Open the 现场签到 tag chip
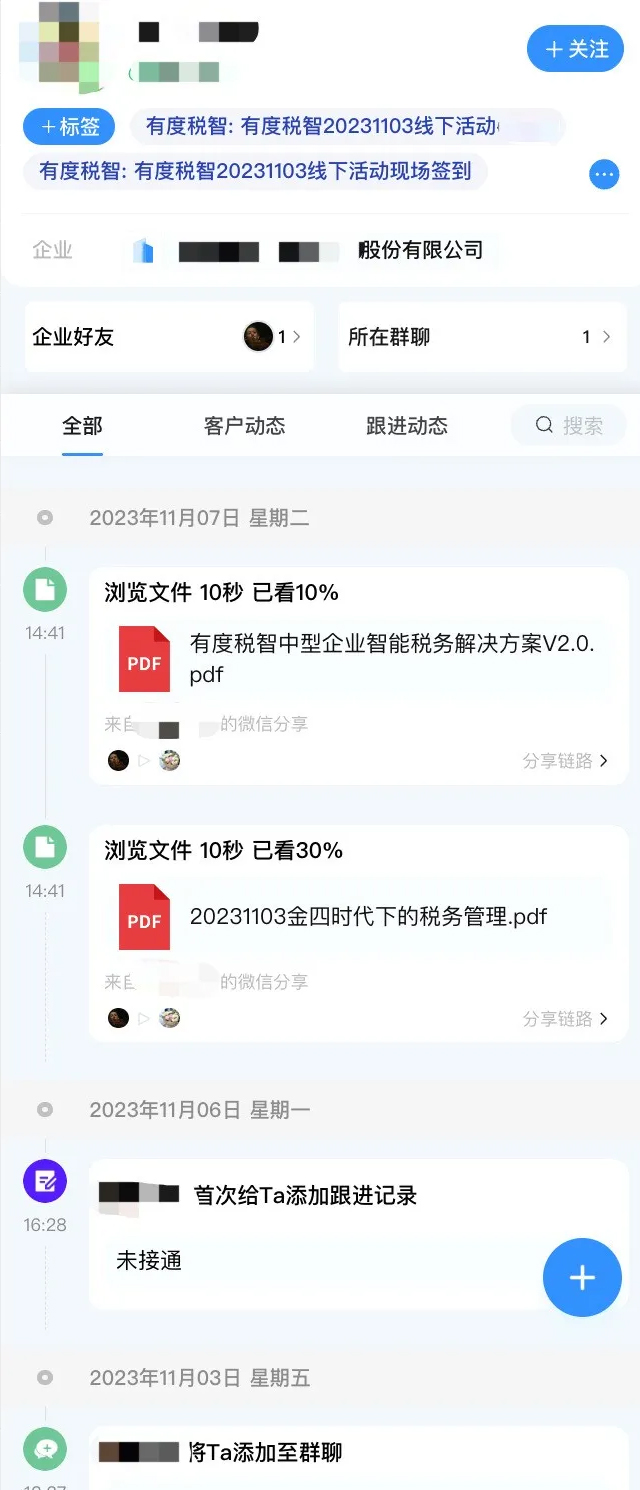640x1490 pixels. pyautogui.click(x=255, y=171)
